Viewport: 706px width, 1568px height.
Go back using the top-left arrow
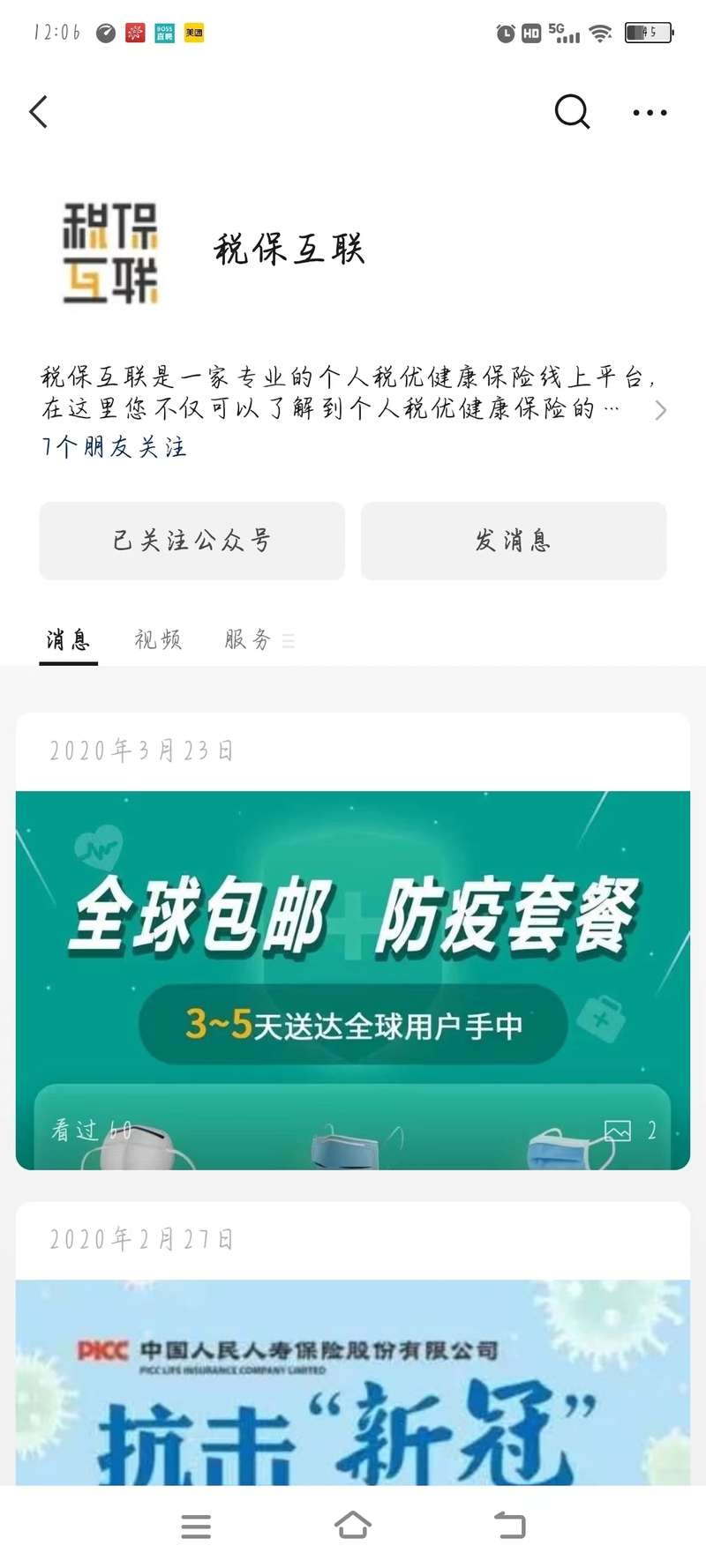click(x=39, y=113)
